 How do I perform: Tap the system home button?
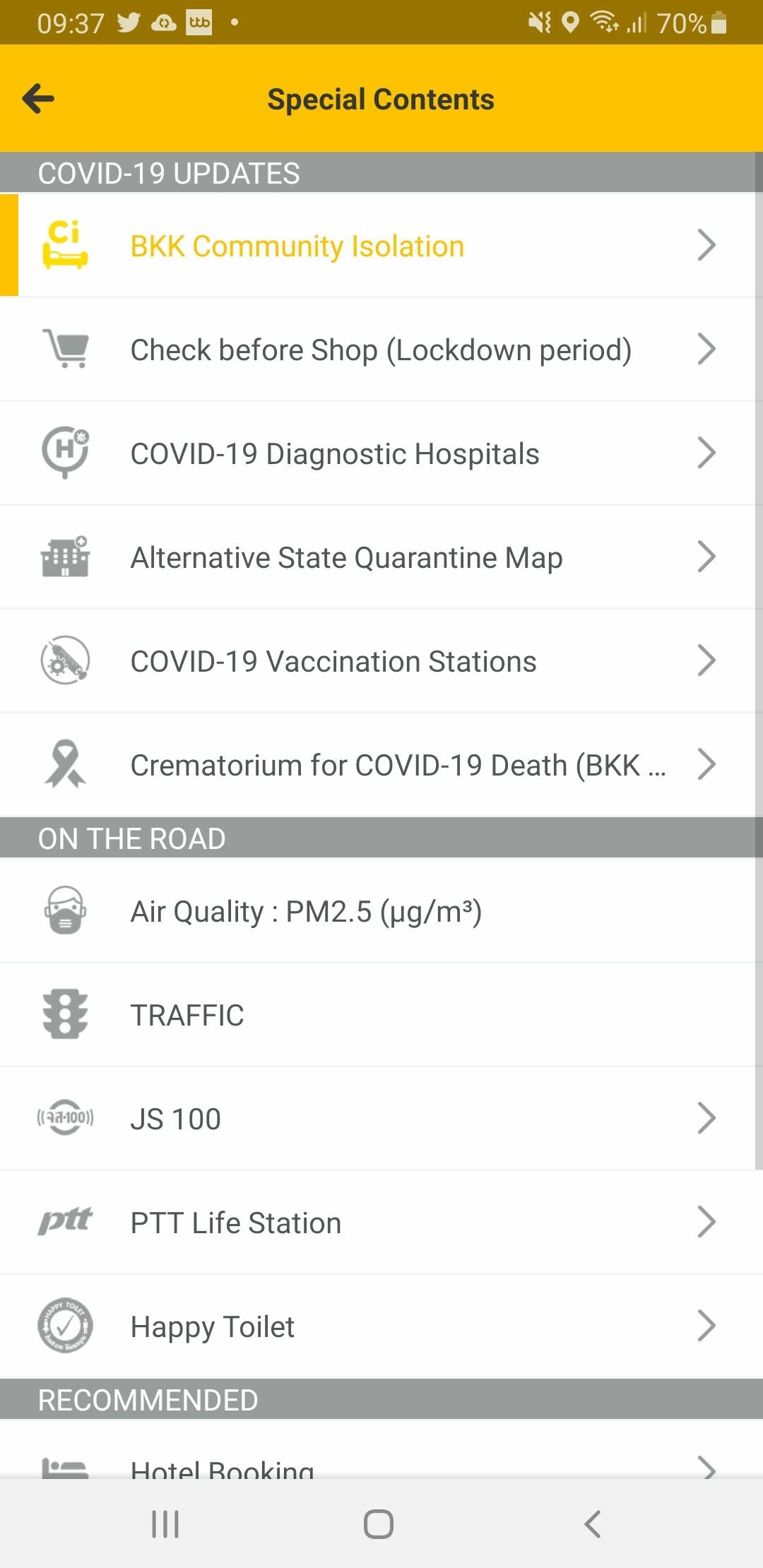tap(379, 1524)
